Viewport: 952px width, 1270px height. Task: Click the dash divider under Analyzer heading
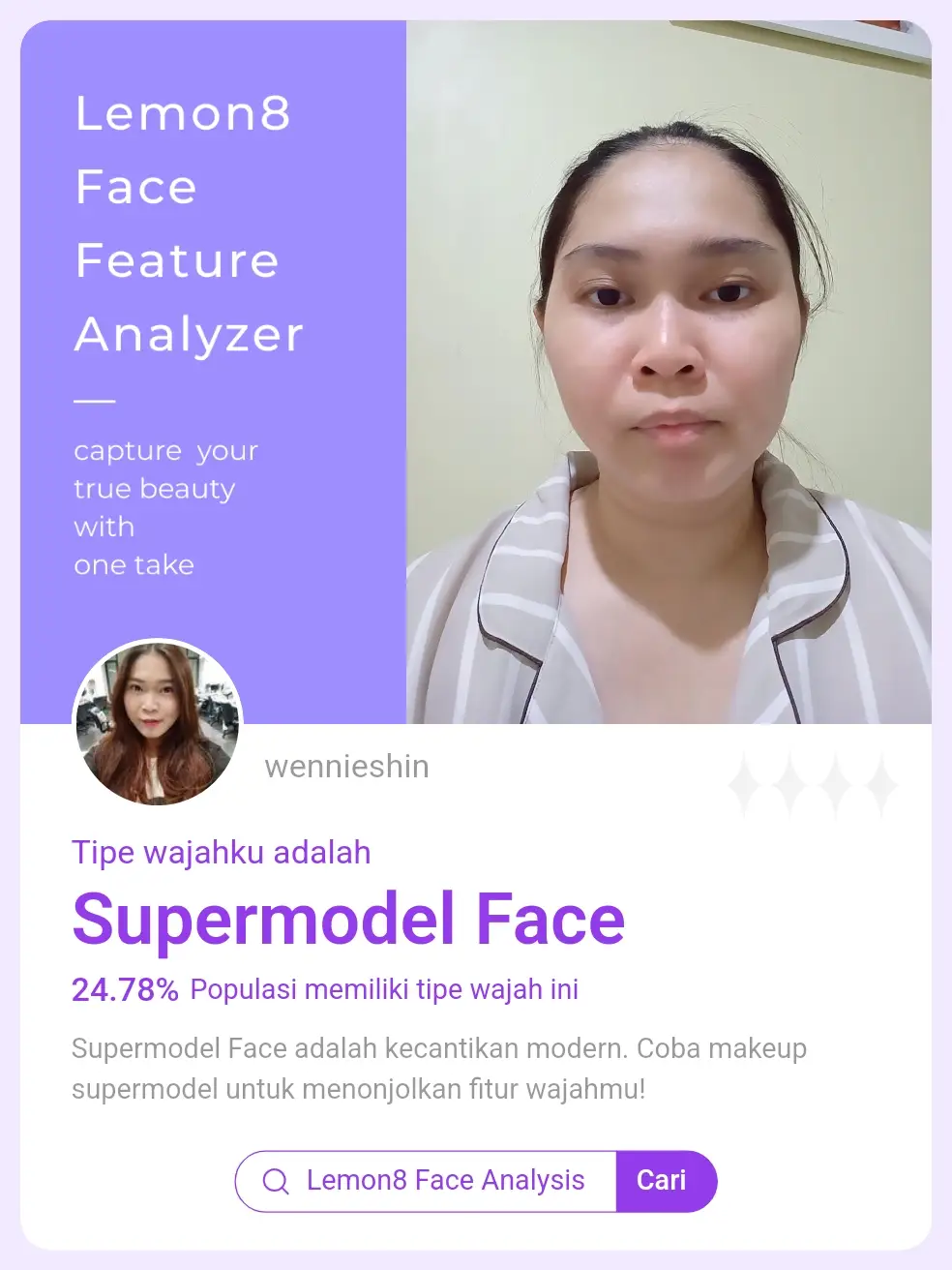94,399
